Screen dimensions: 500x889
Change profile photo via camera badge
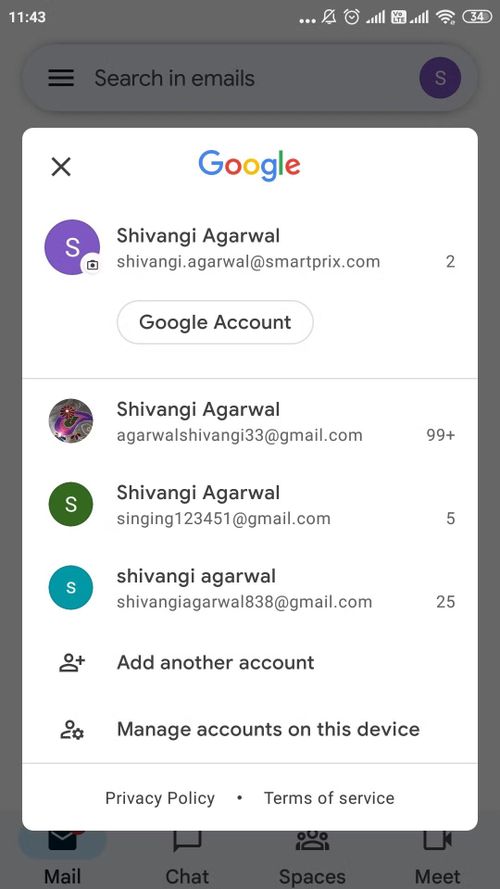[92, 265]
